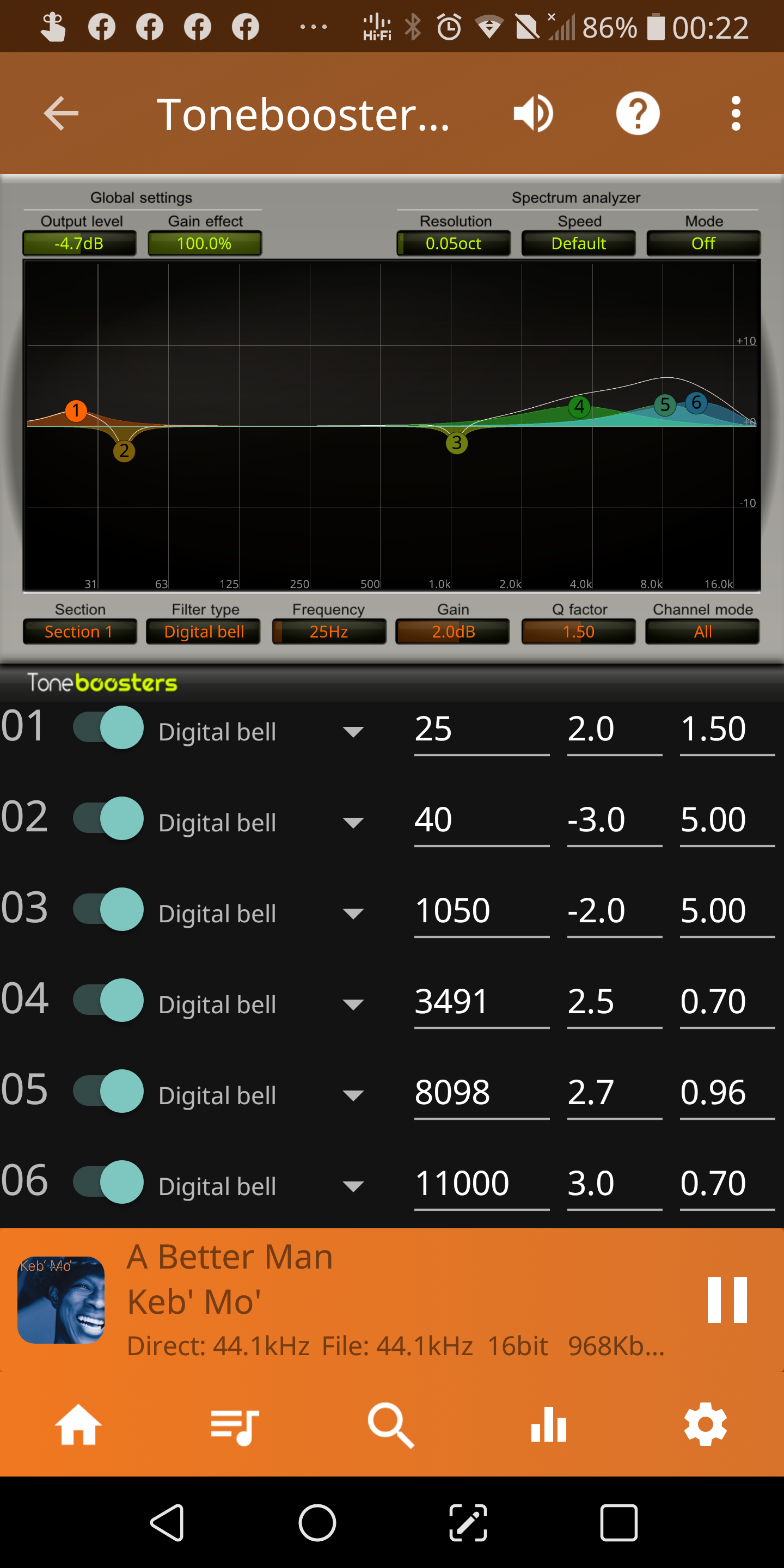Tap the Output level -4.7dB control

pos(79,243)
